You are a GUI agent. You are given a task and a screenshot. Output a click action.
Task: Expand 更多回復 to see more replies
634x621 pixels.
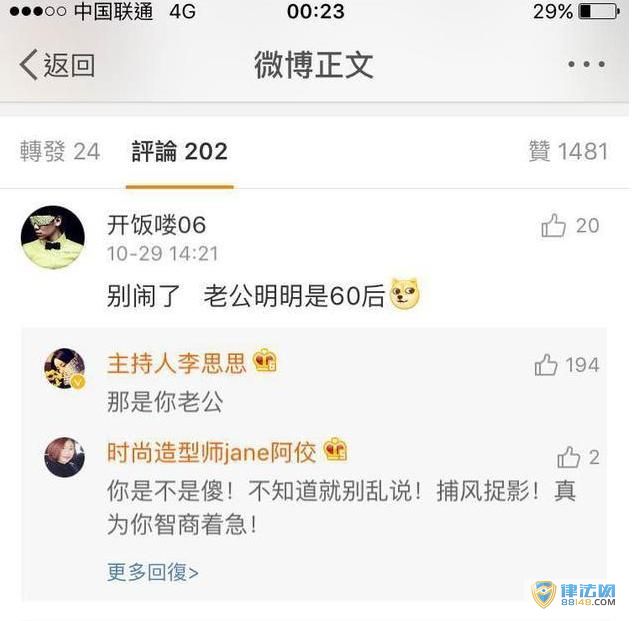pyautogui.click(x=153, y=572)
